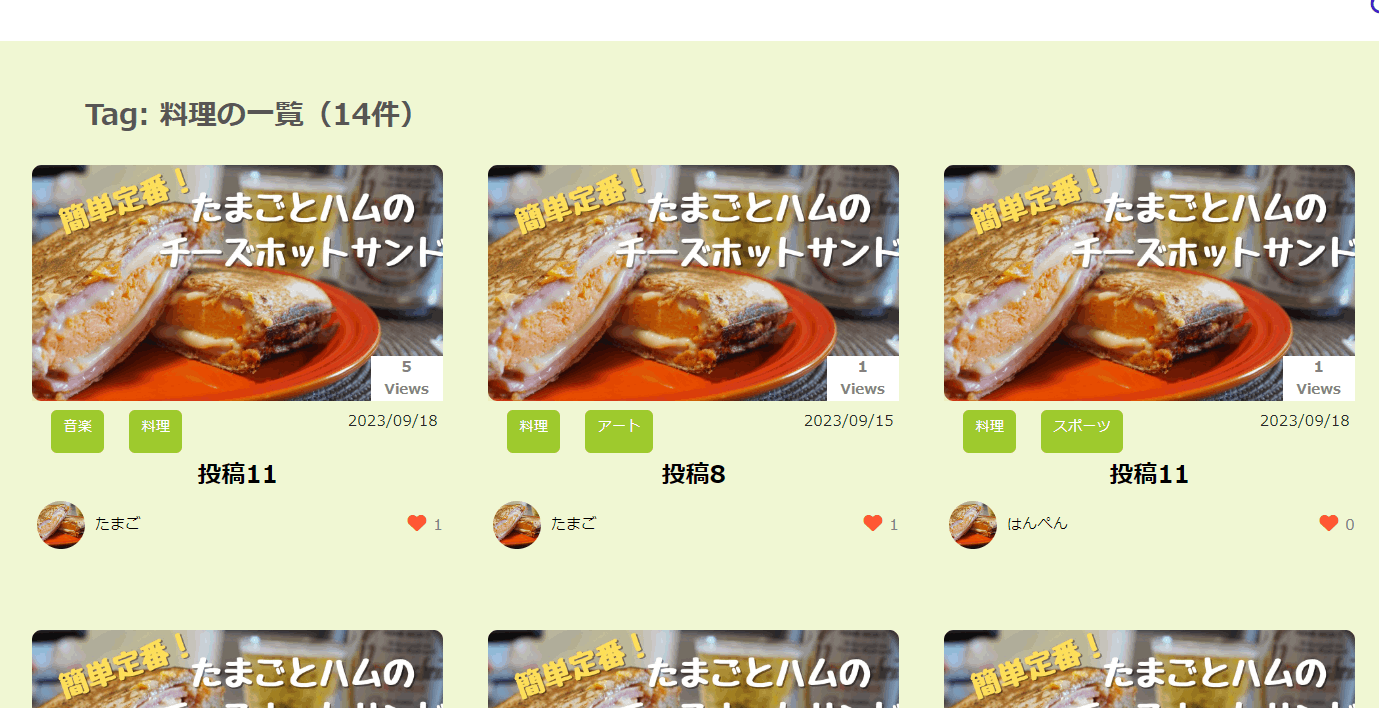Open the 投稿8 post image
Image resolution: width=1379 pixels, height=708 pixels.
(x=693, y=282)
